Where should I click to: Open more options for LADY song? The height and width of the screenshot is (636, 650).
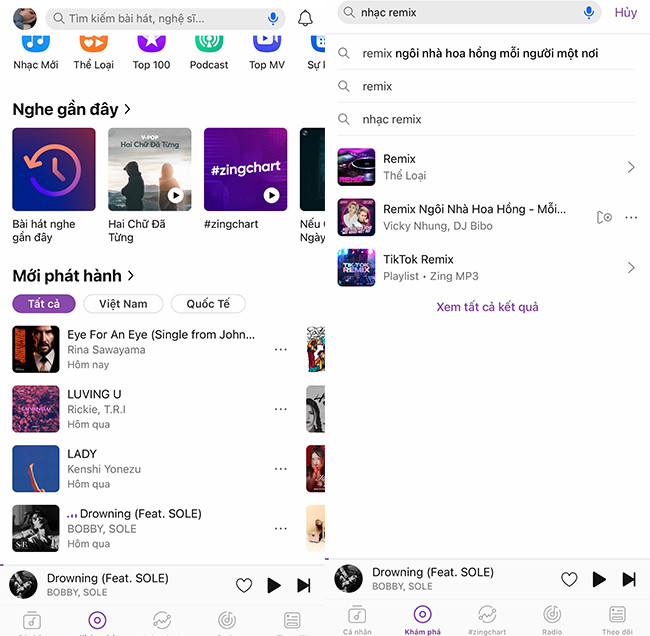(280, 469)
